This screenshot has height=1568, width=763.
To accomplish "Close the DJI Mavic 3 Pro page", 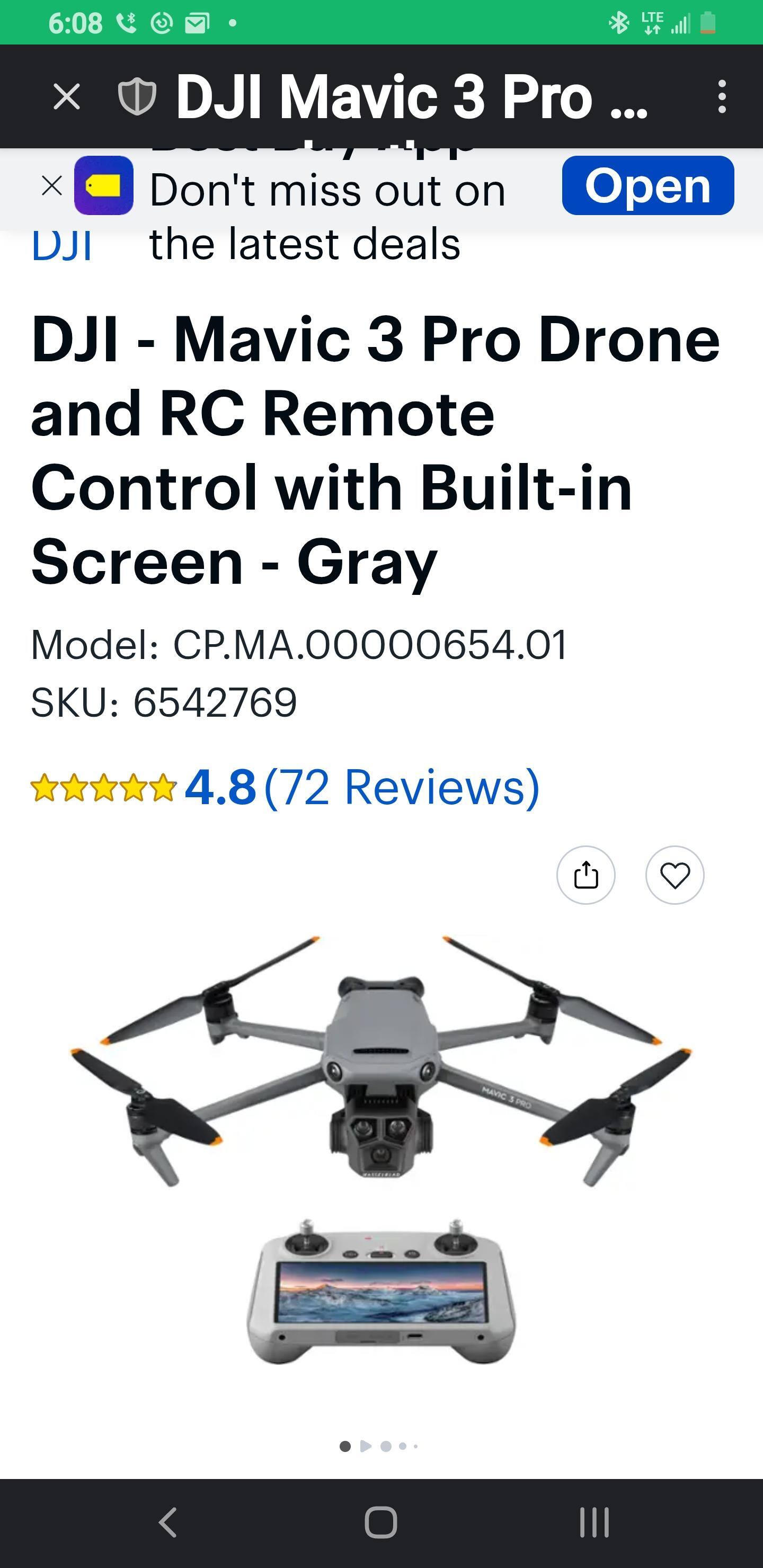I will click(x=66, y=95).
